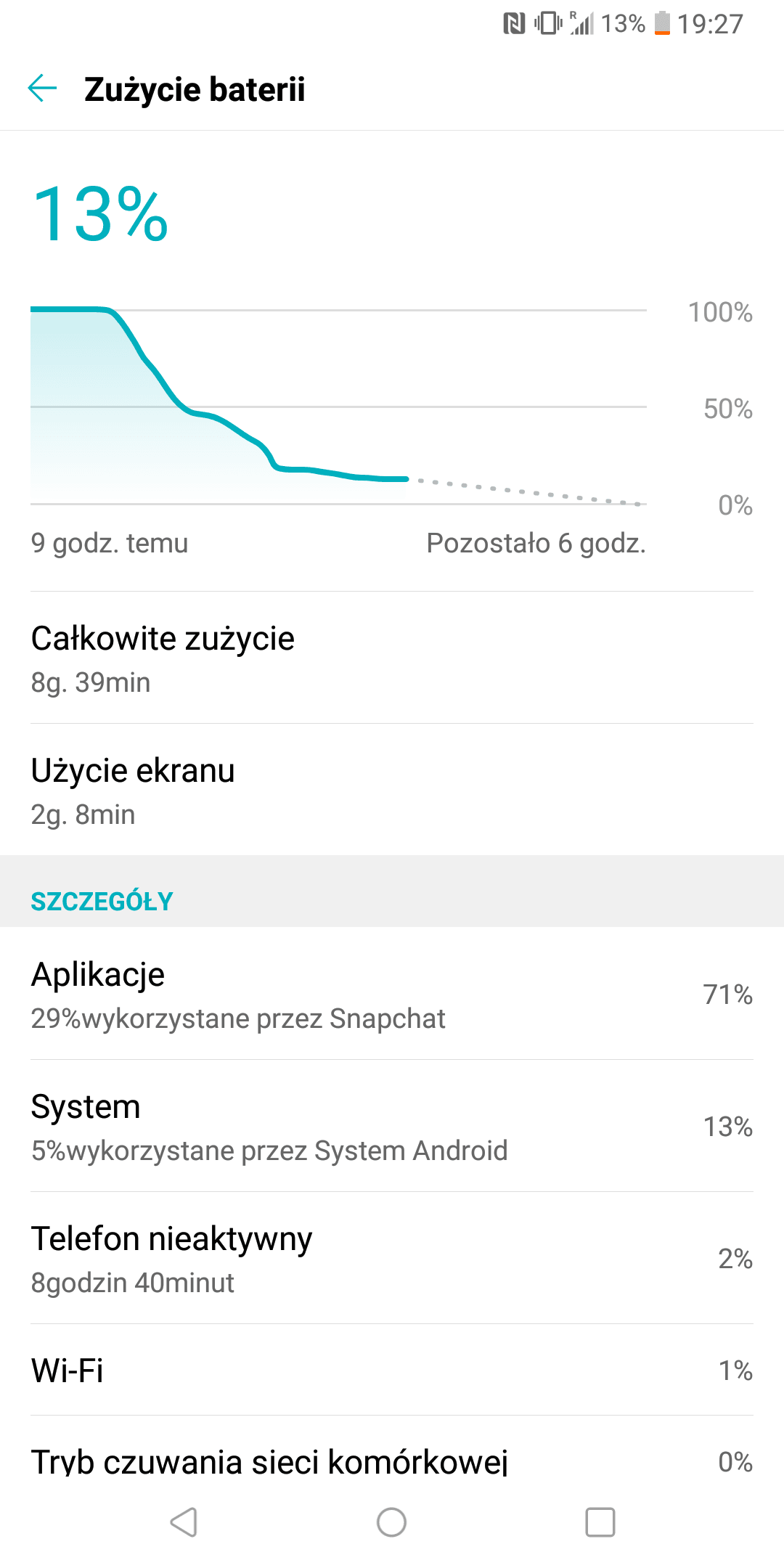
Task: Tap the system home button
Action: pyautogui.click(x=392, y=1522)
